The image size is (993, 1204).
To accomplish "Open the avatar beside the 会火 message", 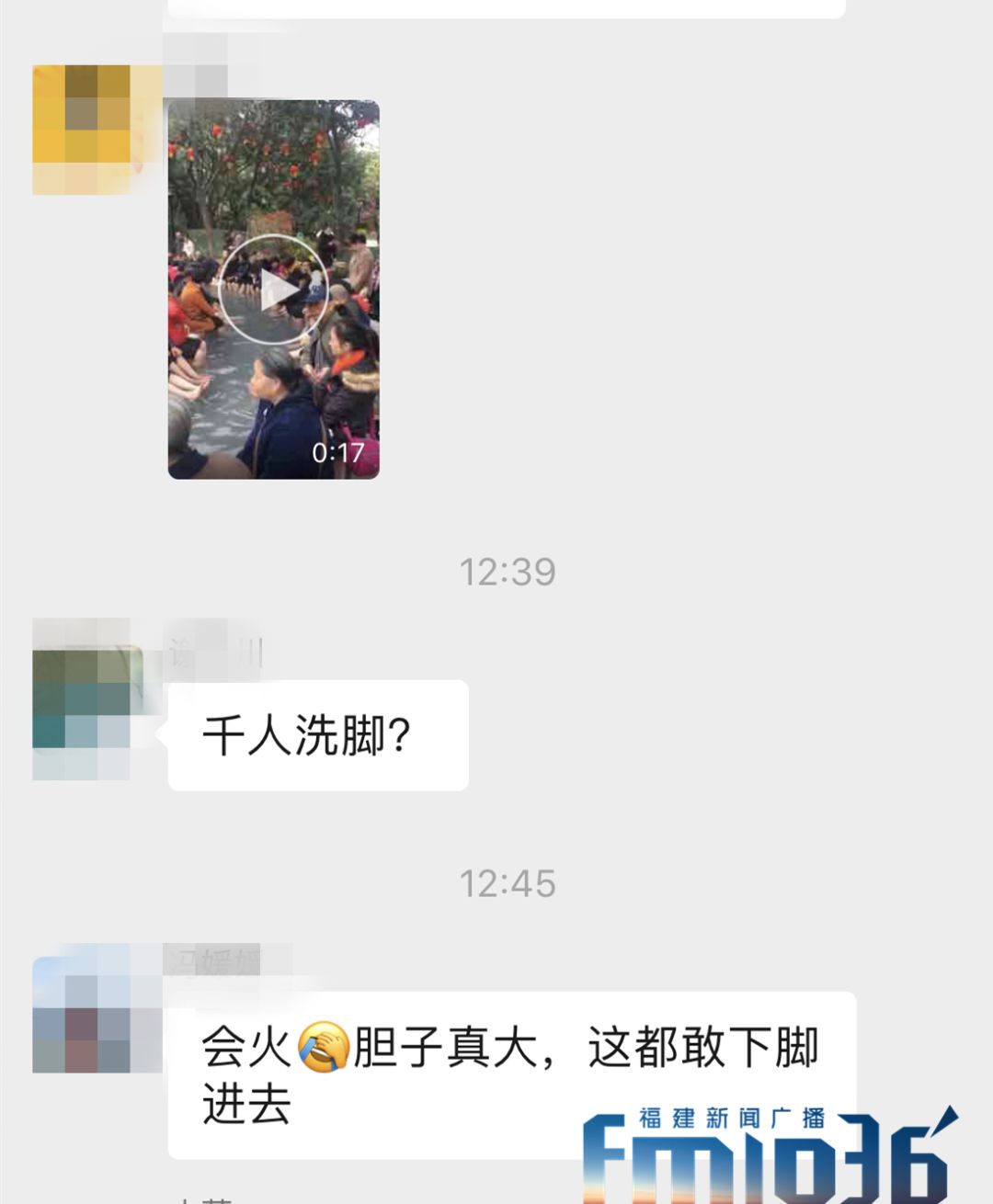I will click(x=82, y=1015).
